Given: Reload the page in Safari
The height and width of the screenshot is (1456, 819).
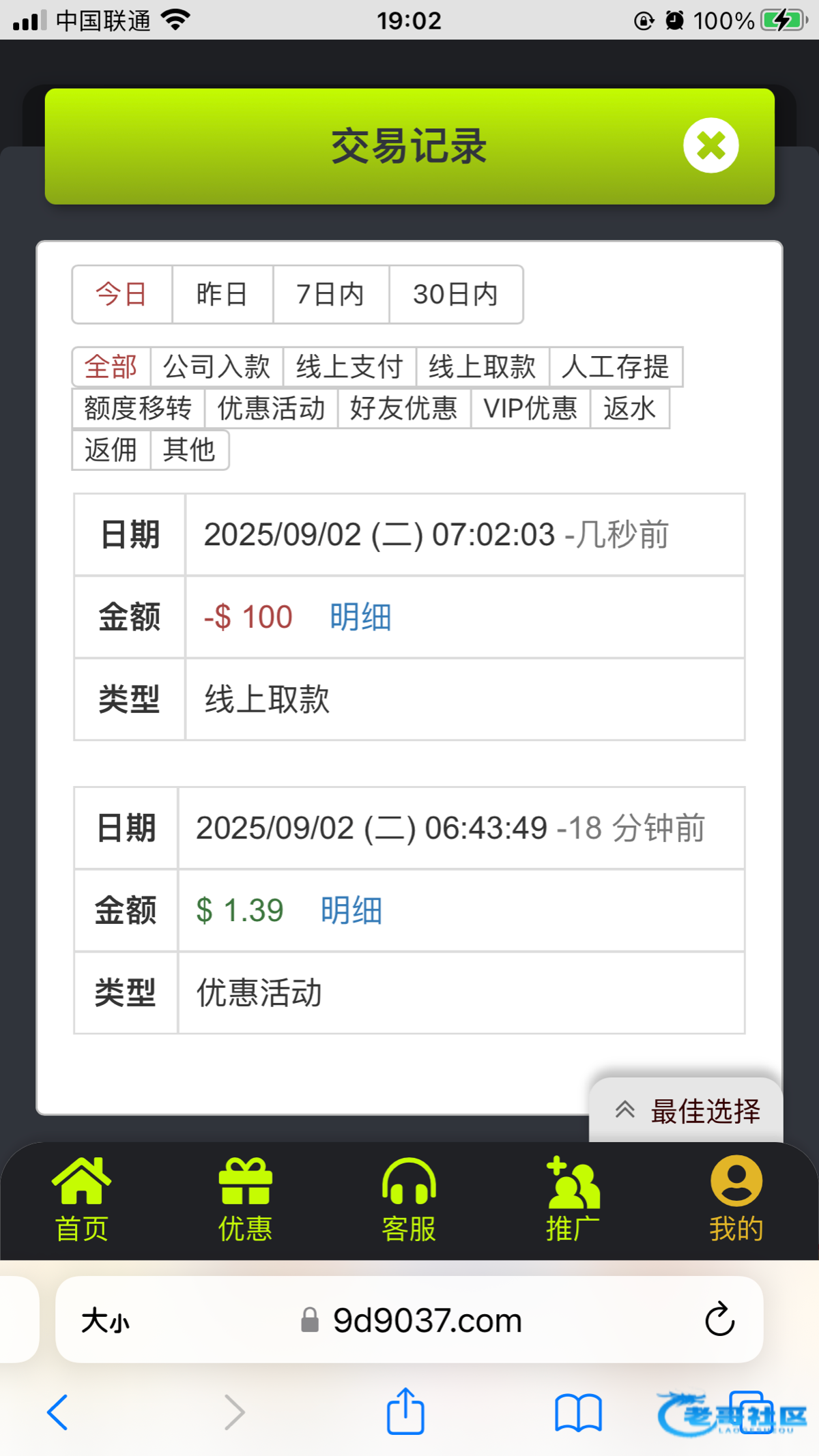Looking at the screenshot, I should (719, 1320).
